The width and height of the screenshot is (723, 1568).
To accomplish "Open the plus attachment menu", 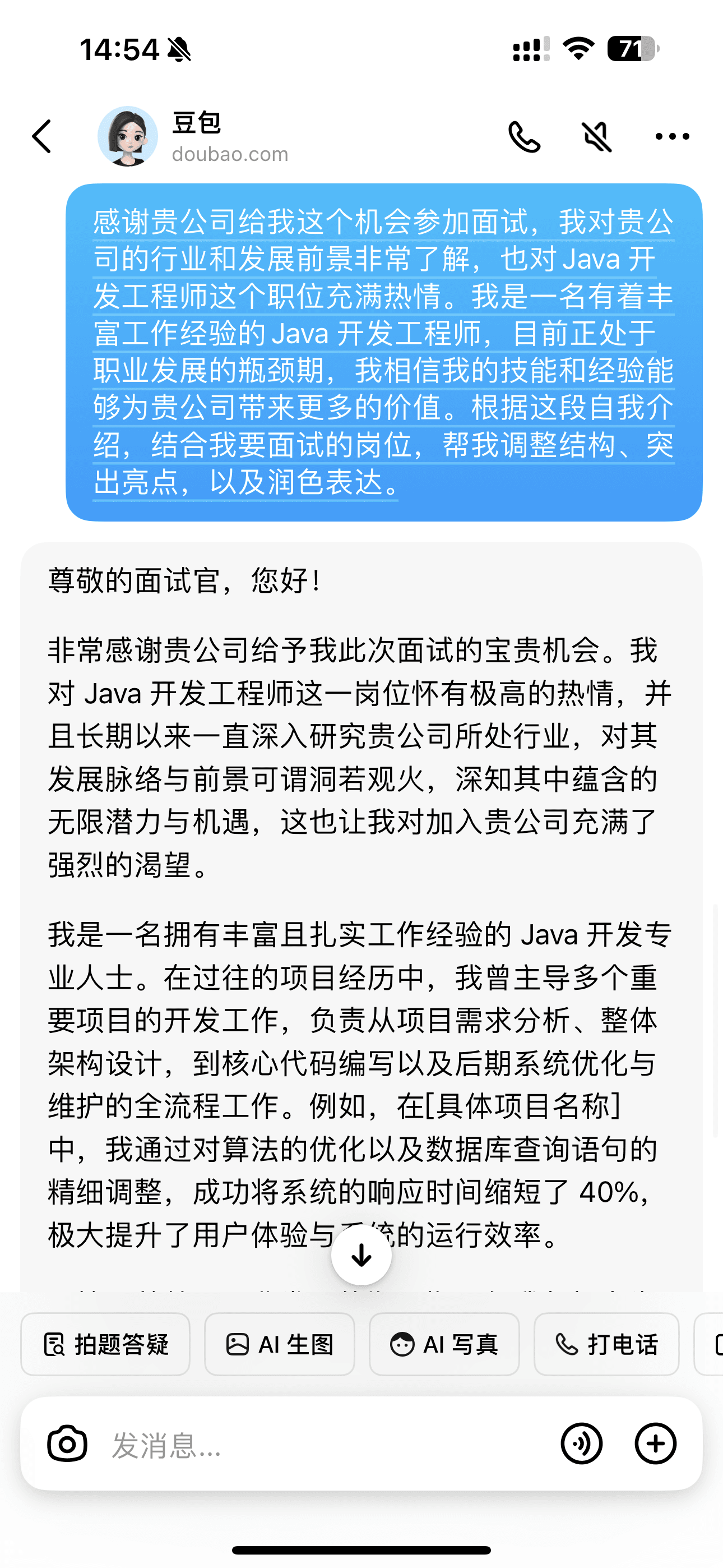I will [655, 1444].
